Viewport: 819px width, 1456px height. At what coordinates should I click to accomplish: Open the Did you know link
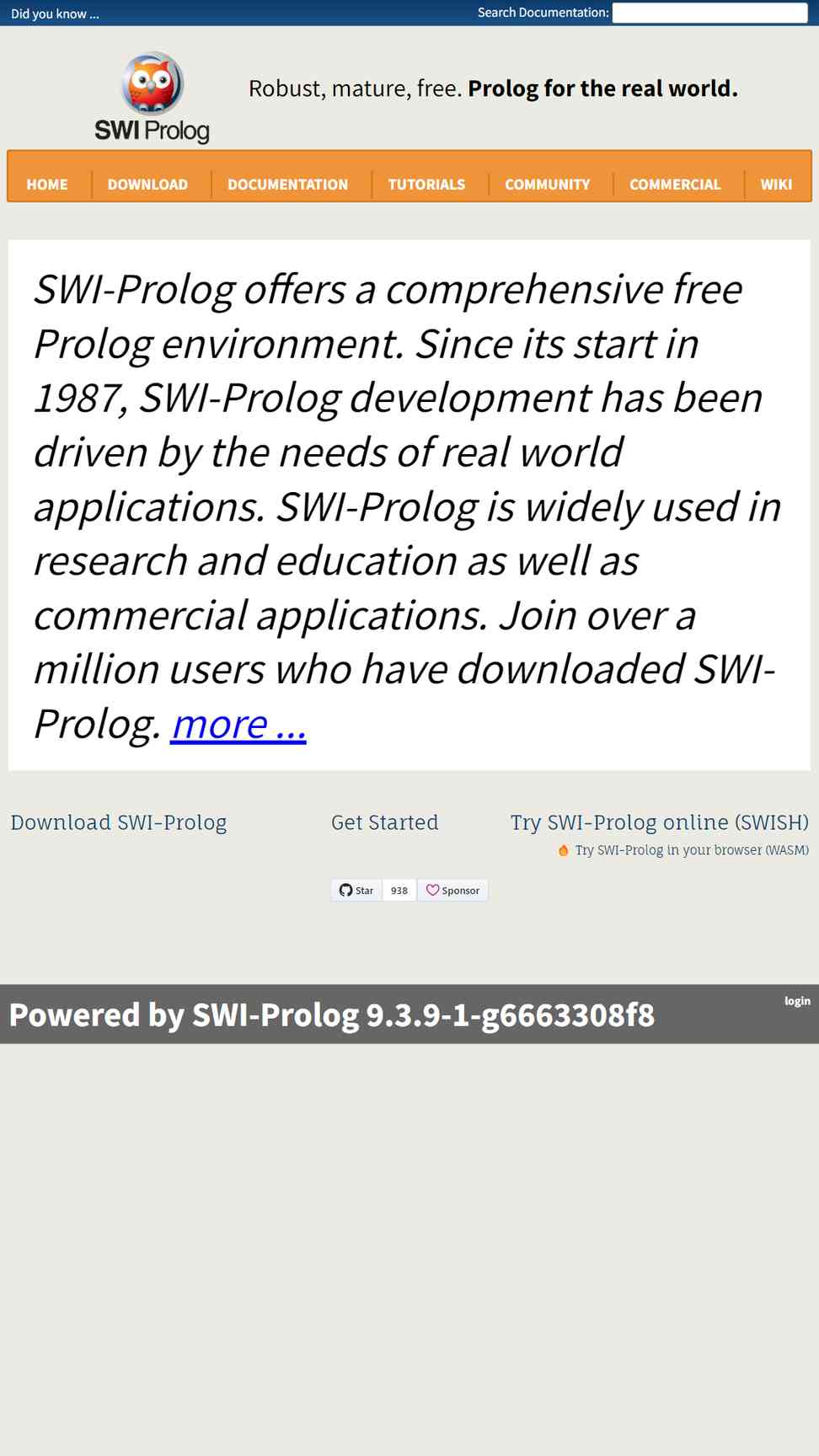pyautogui.click(x=55, y=13)
